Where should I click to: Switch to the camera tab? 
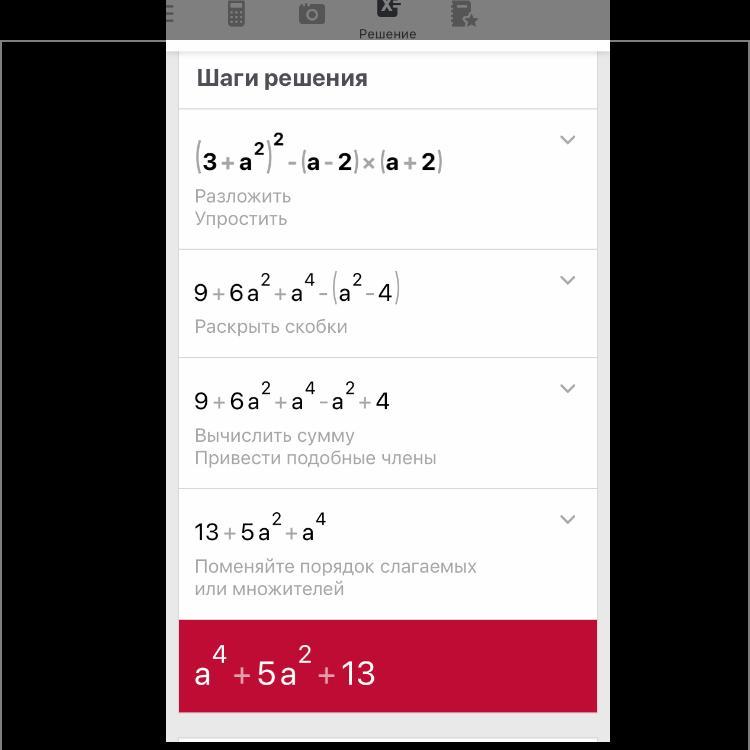point(312,13)
